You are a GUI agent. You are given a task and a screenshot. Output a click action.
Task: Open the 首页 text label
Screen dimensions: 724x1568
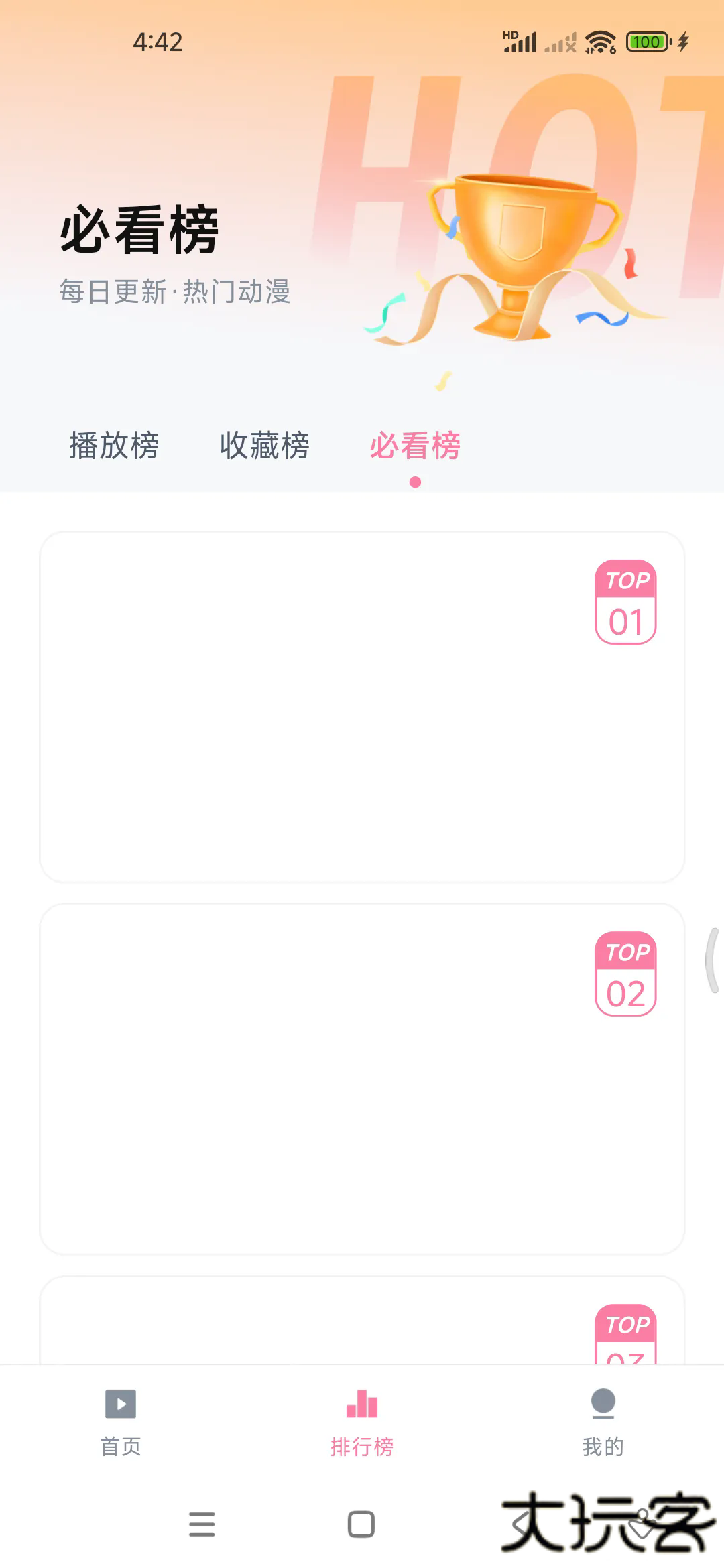pyautogui.click(x=121, y=1446)
